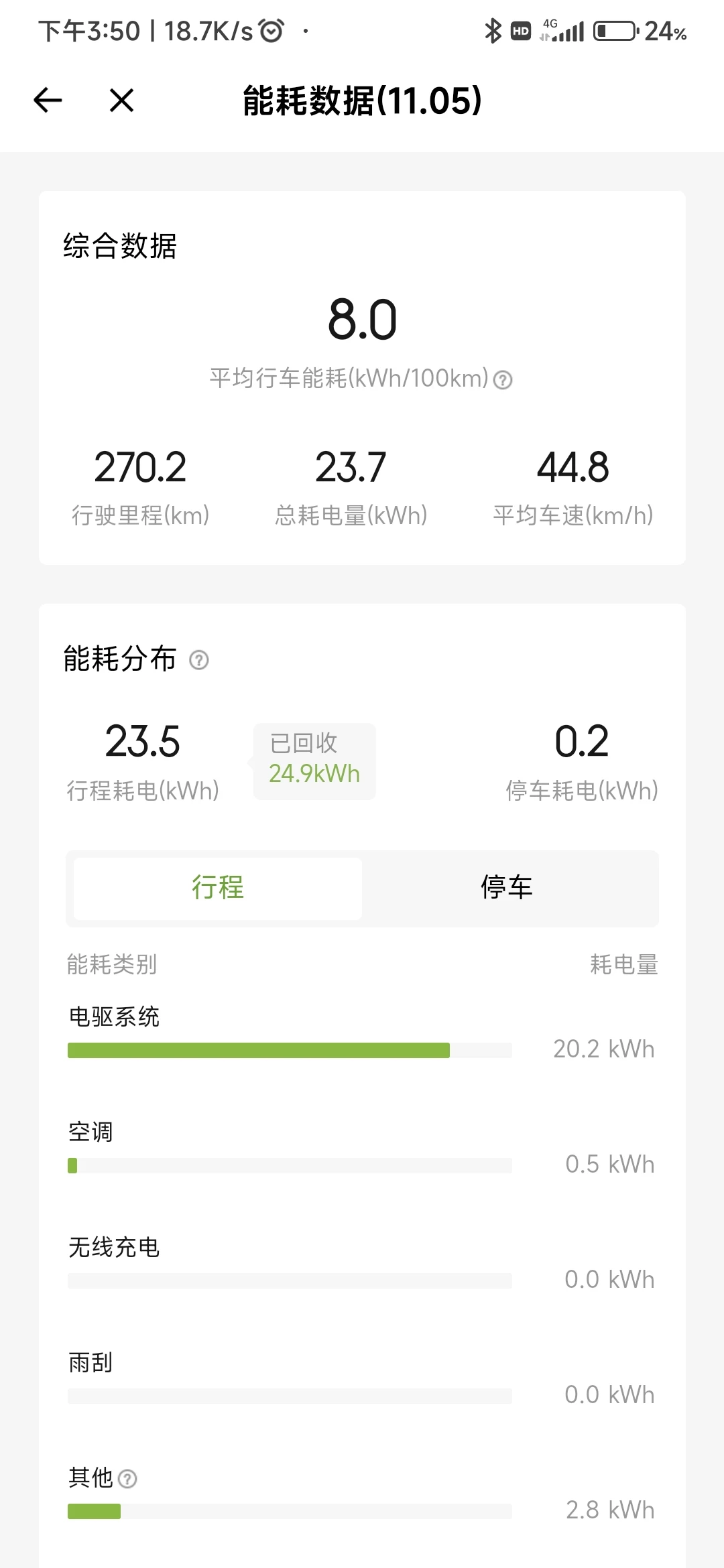Switch to the 停车 tab
The height and width of the screenshot is (1568, 724).
(507, 889)
